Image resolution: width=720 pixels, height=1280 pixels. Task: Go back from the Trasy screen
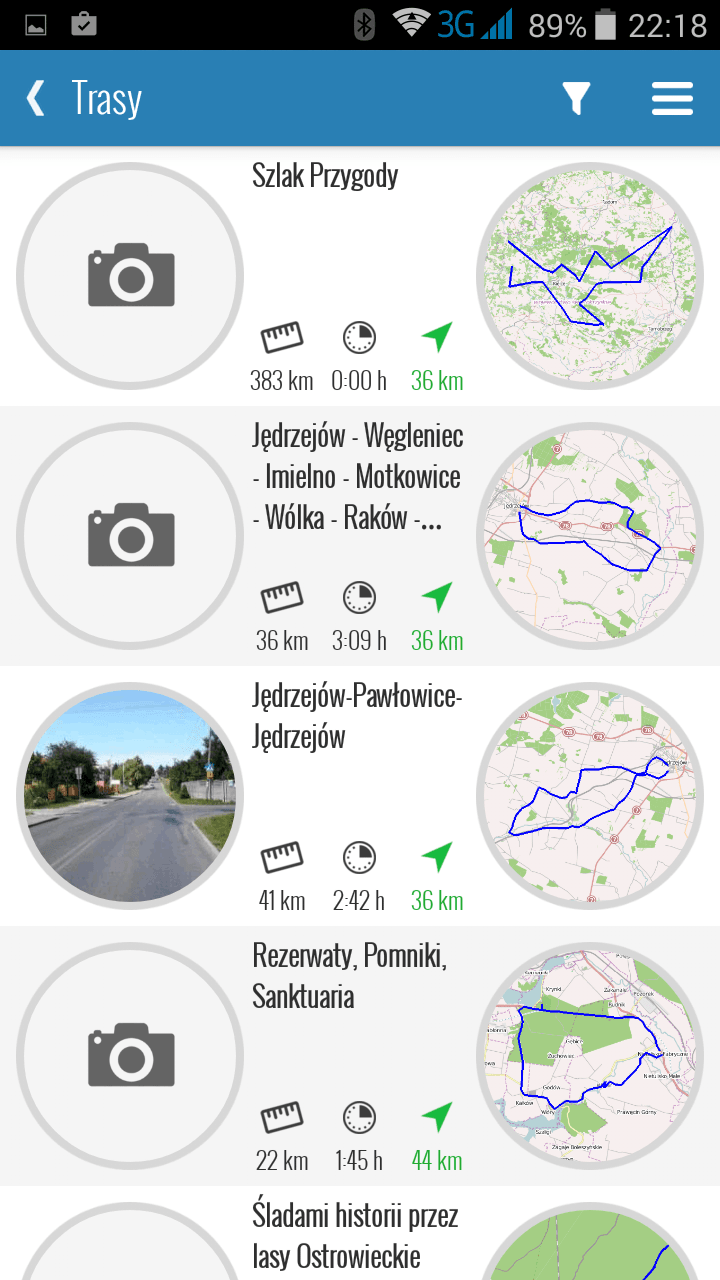tap(36, 98)
